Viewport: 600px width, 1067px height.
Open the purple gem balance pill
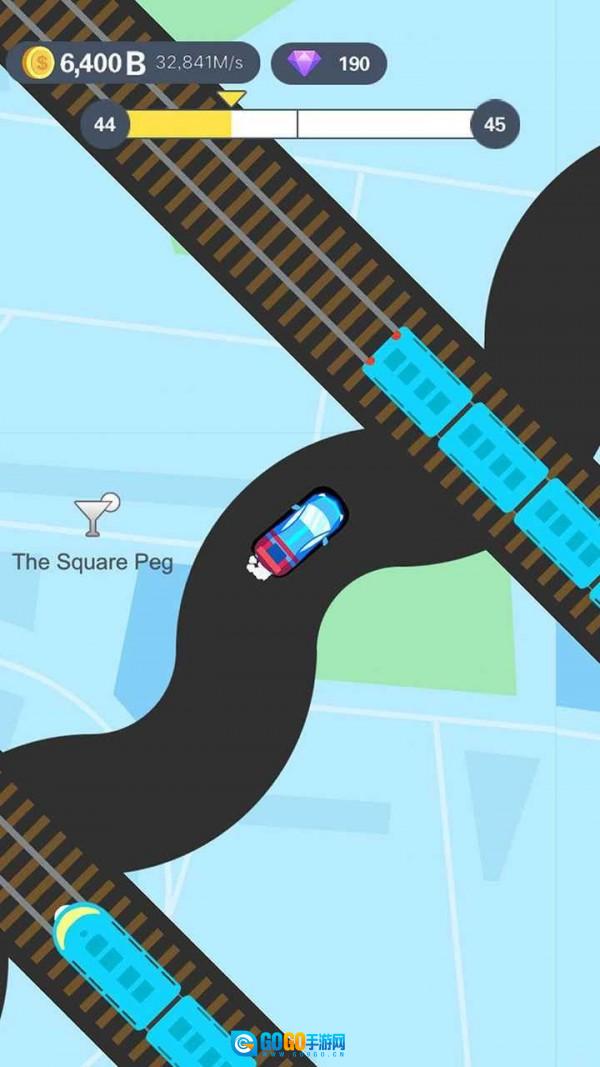point(329,63)
